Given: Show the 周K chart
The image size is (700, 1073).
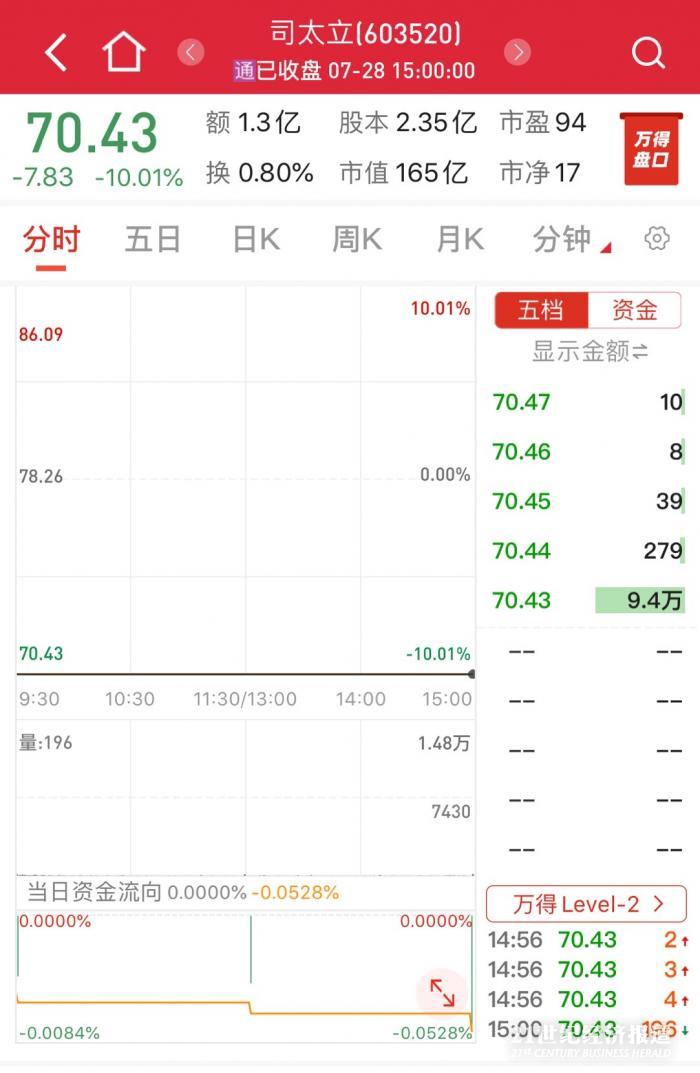Looking at the screenshot, I should pos(357,240).
